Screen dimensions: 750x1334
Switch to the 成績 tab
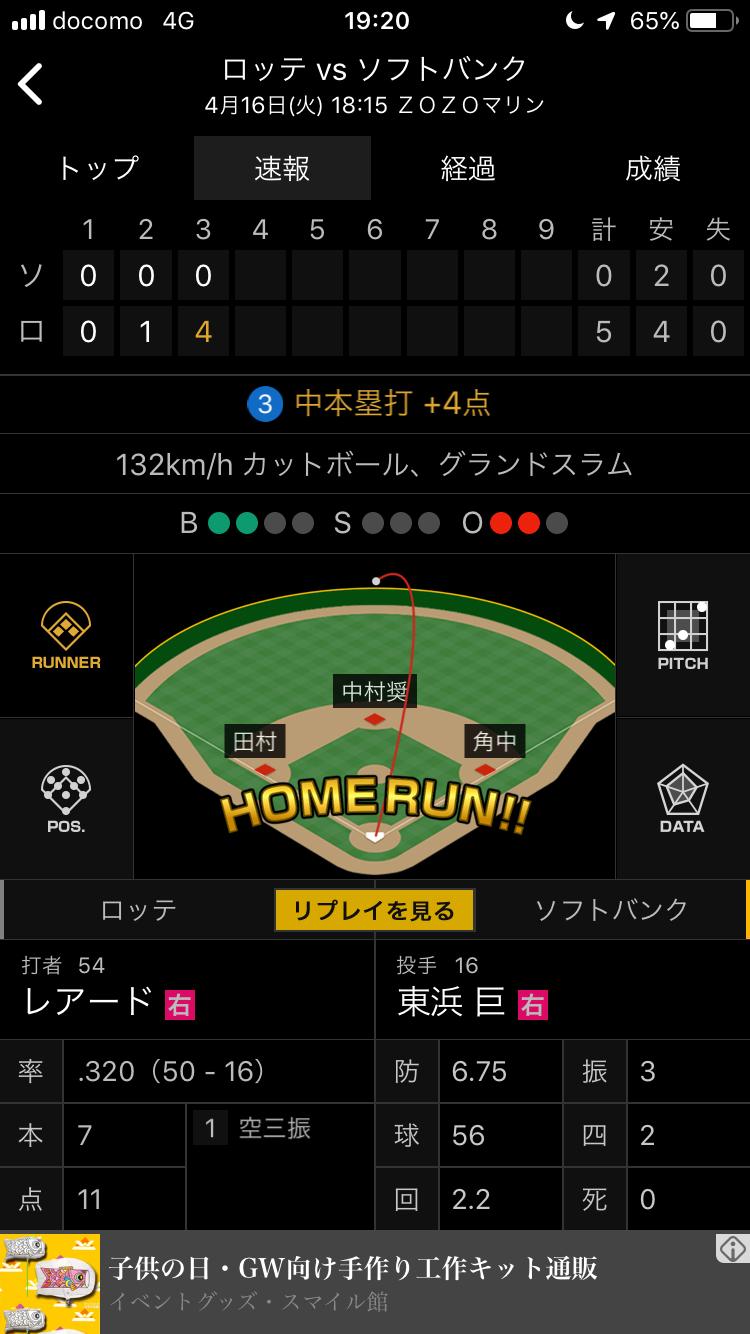pyautogui.click(x=653, y=168)
